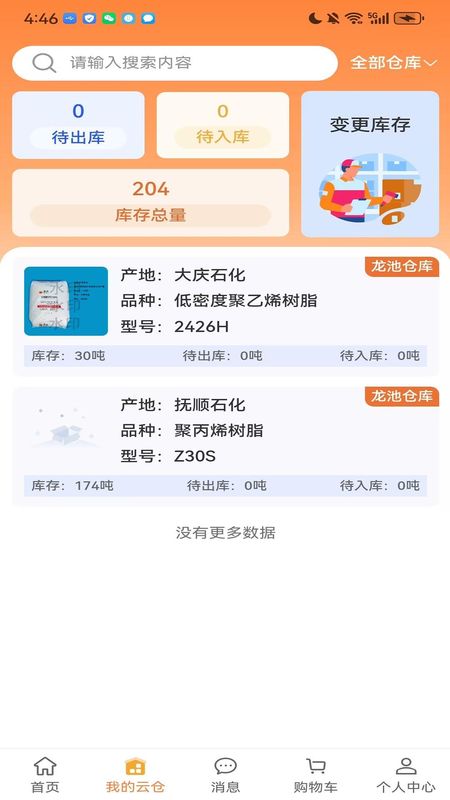
Task: Switch to the 消息 messages tab
Action: pos(225,774)
